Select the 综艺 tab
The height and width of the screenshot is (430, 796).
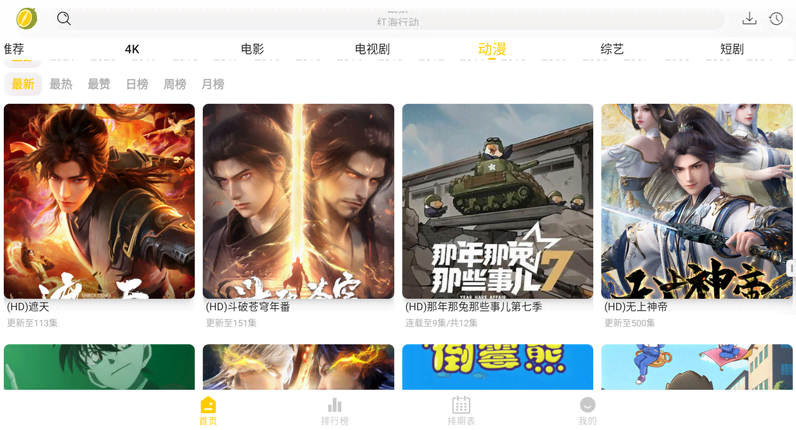(612, 49)
